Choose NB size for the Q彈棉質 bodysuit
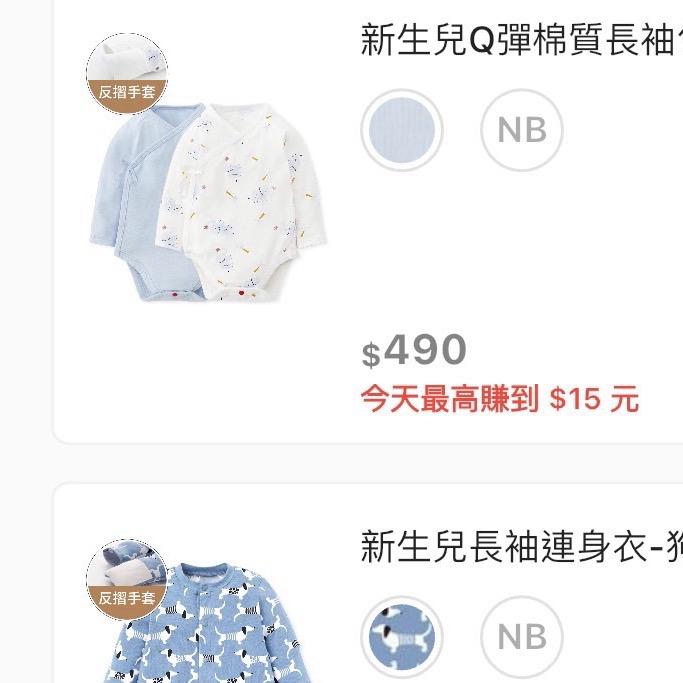This screenshot has height=683, width=683. click(521, 131)
